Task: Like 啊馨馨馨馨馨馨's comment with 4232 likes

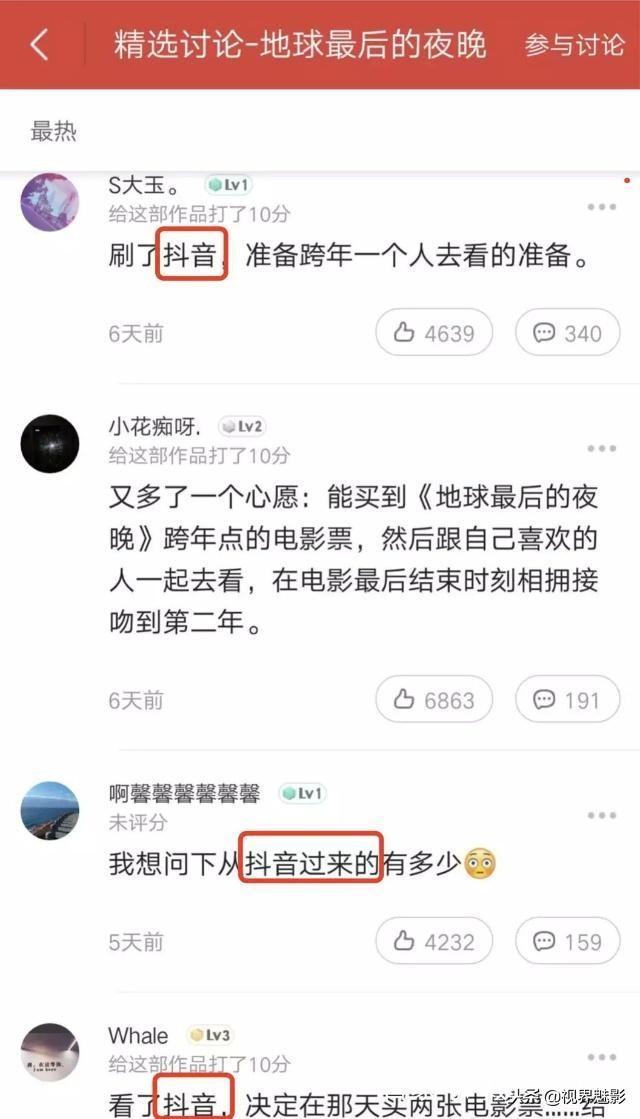Action: click(434, 941)
